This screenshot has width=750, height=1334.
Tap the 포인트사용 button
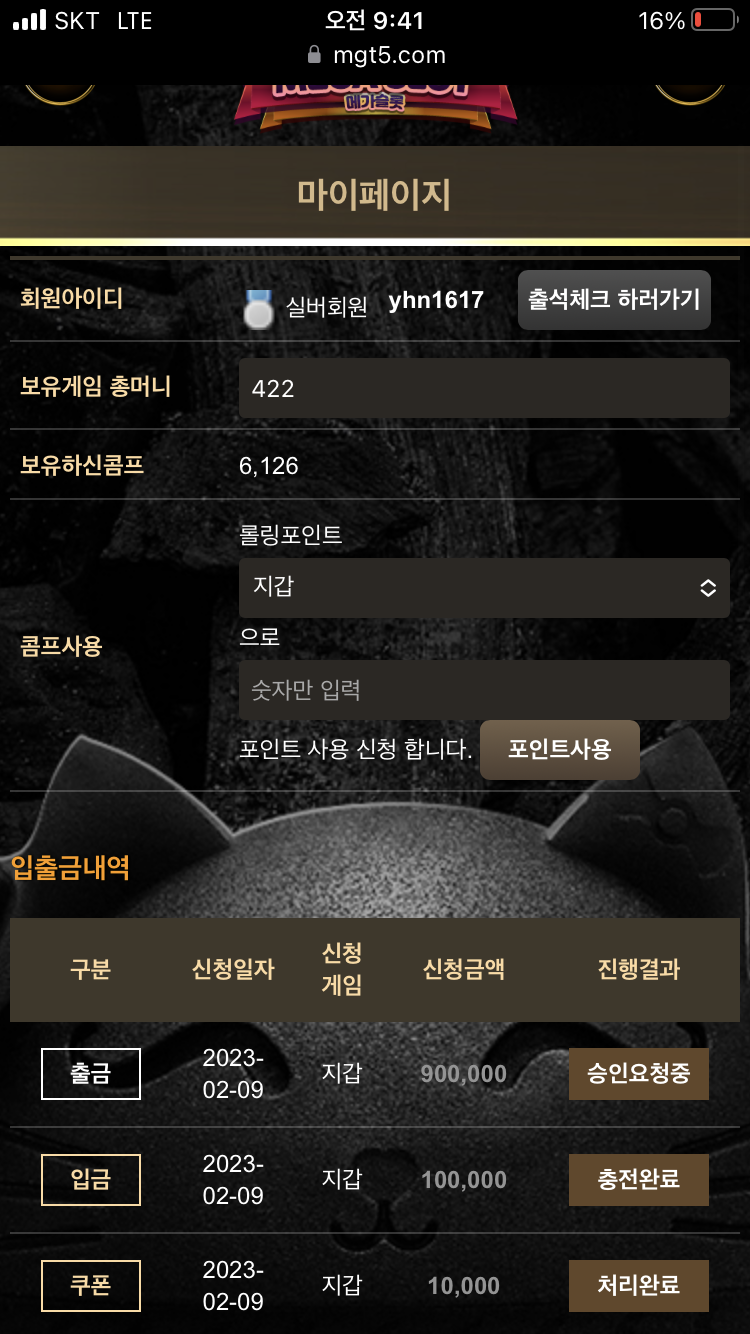[559, 750]
